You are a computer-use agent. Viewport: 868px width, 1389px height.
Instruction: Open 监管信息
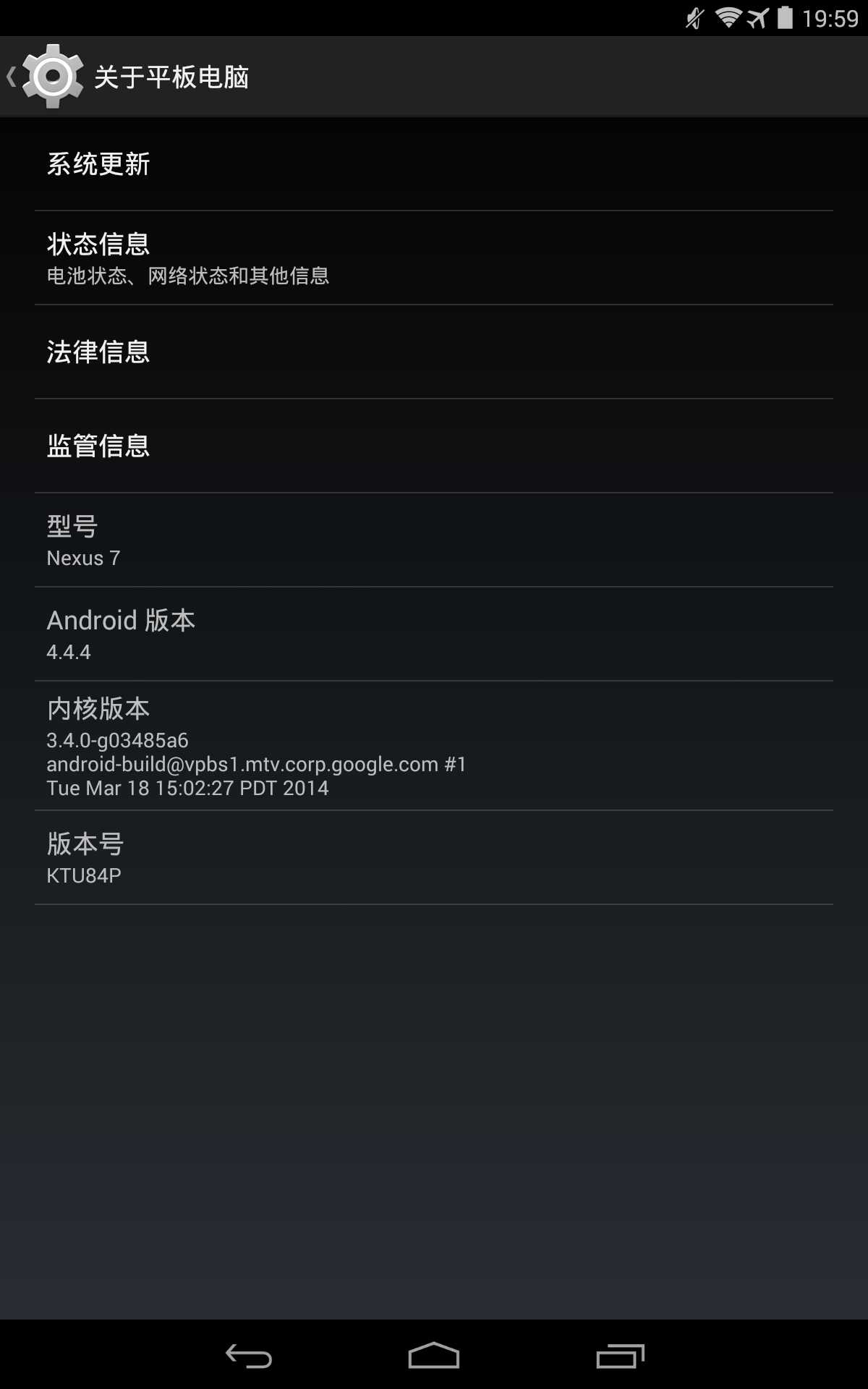click(x=434, y=446)
